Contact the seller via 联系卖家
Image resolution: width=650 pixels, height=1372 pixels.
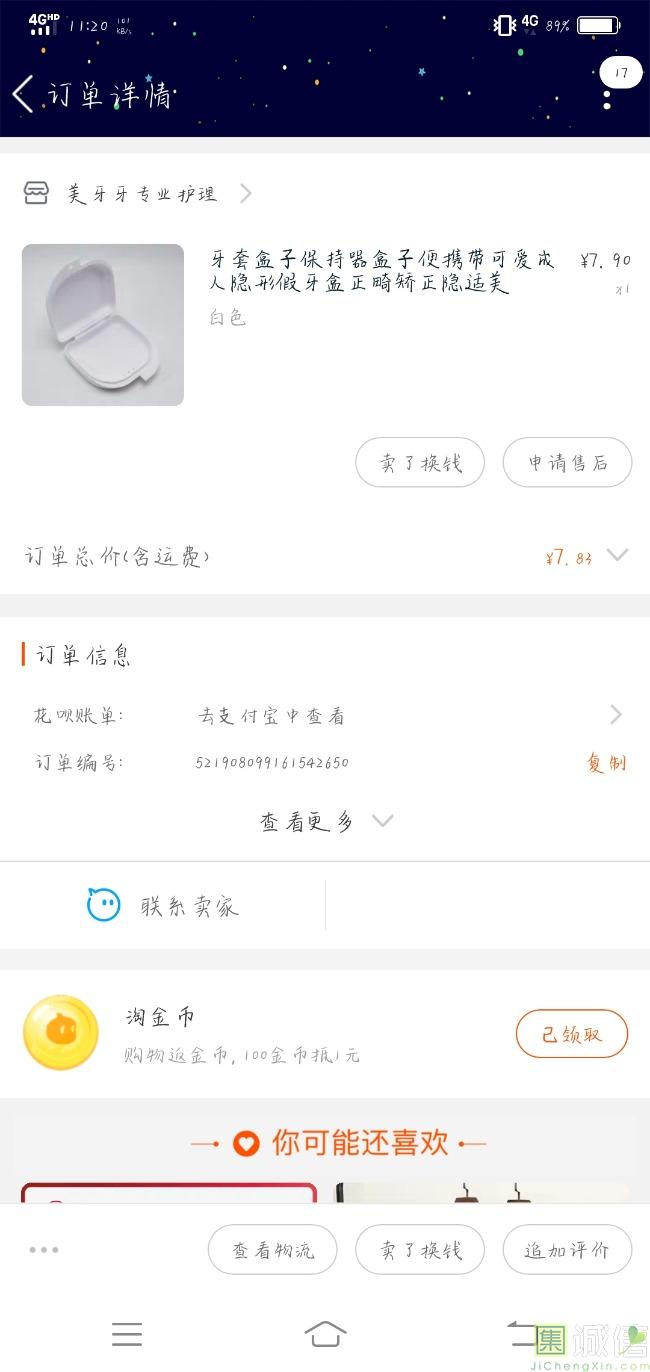[163, 906]
